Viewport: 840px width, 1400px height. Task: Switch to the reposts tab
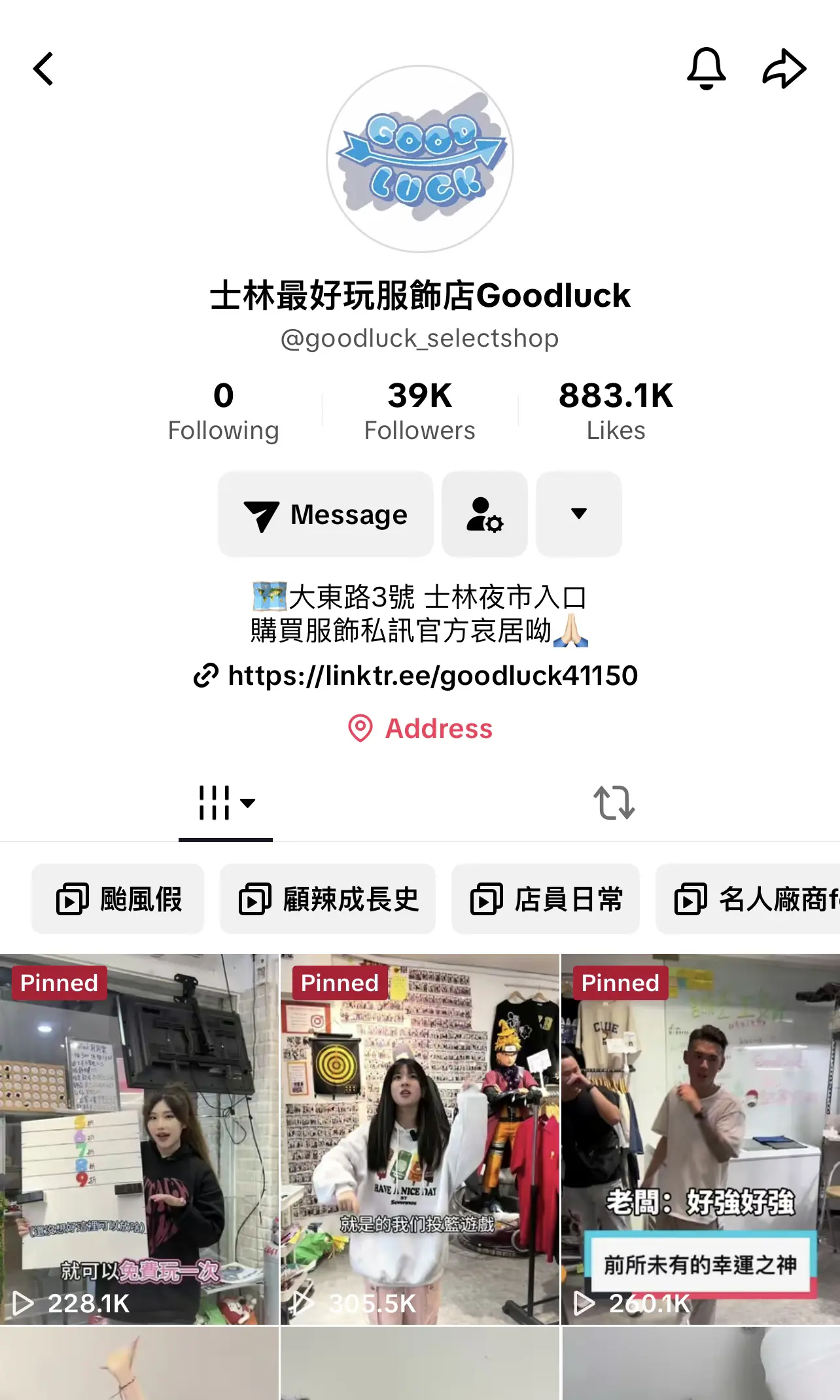(614, 803)
